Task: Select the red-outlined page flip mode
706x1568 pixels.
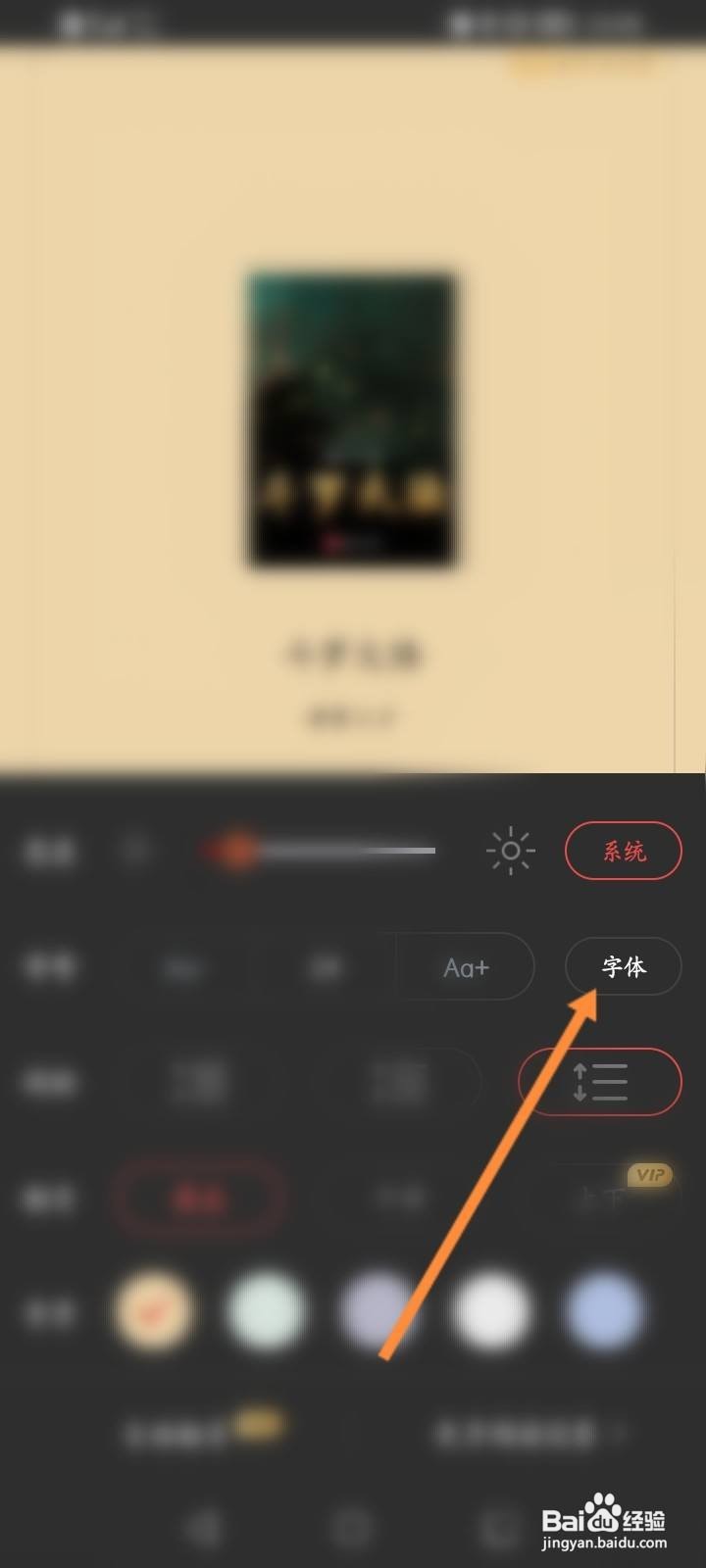Action: pyautogui.click(x=199, y=1198)
